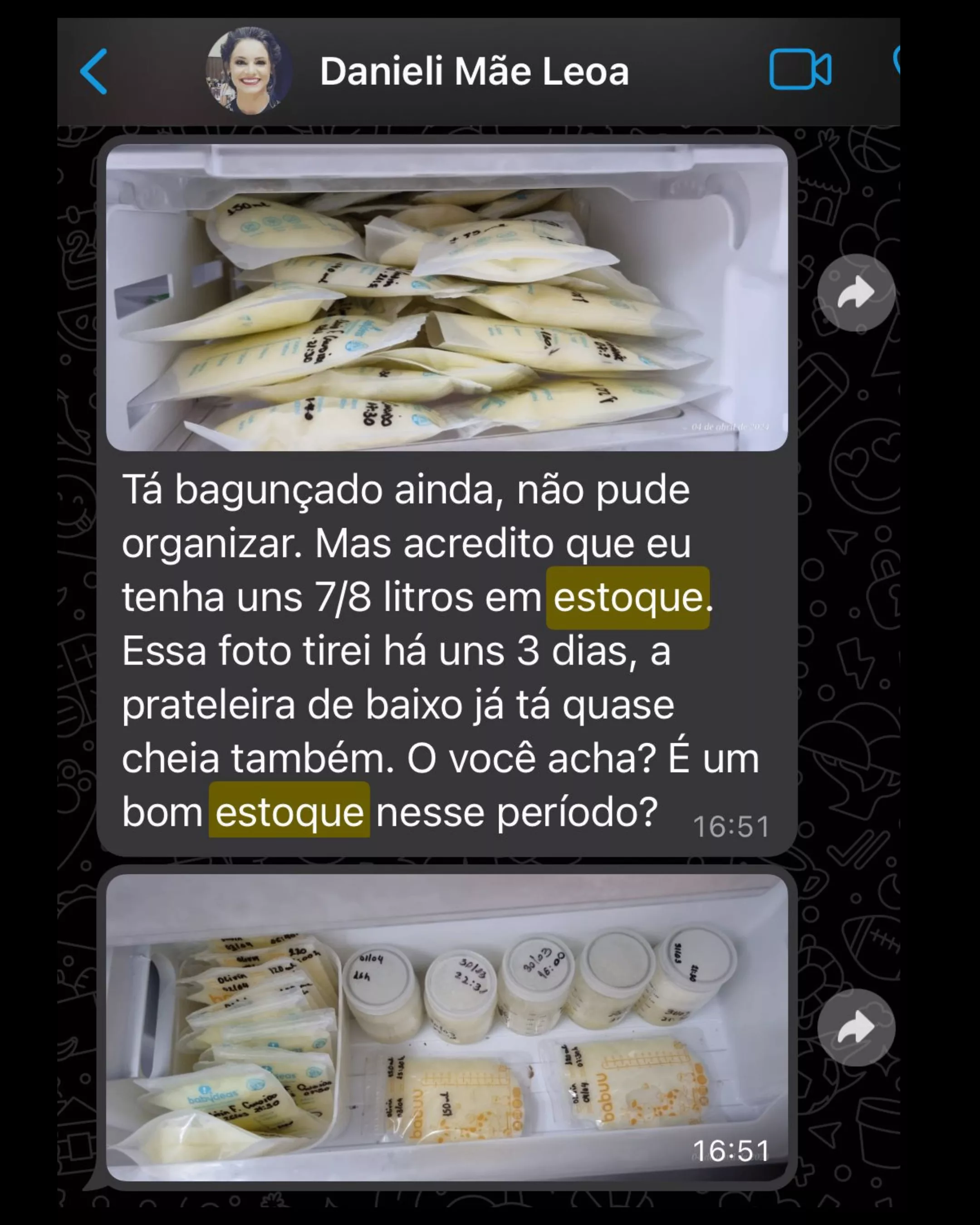Go back to the chat list
This screenshot has width=980, height=1225.
click(x=94, y=71)
